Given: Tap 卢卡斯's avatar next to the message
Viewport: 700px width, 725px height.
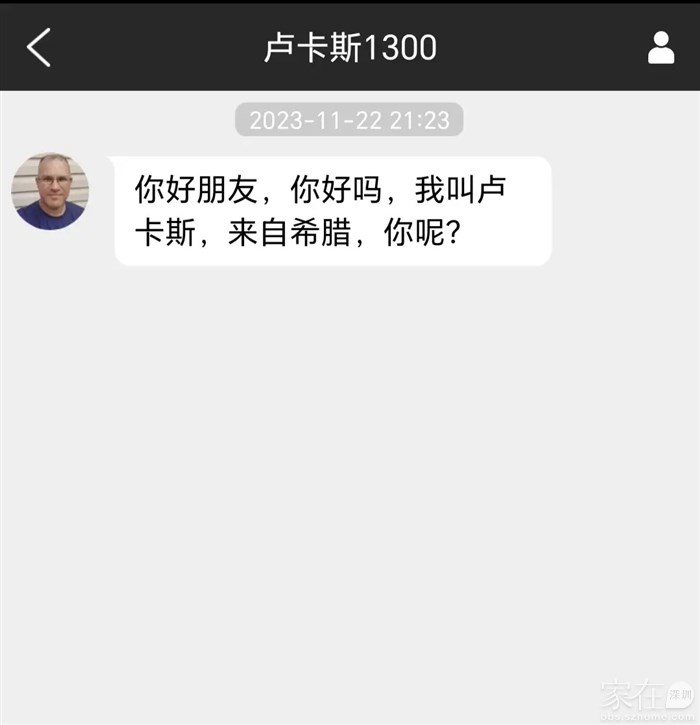Looking at the screenshot, I should (50, 191).
